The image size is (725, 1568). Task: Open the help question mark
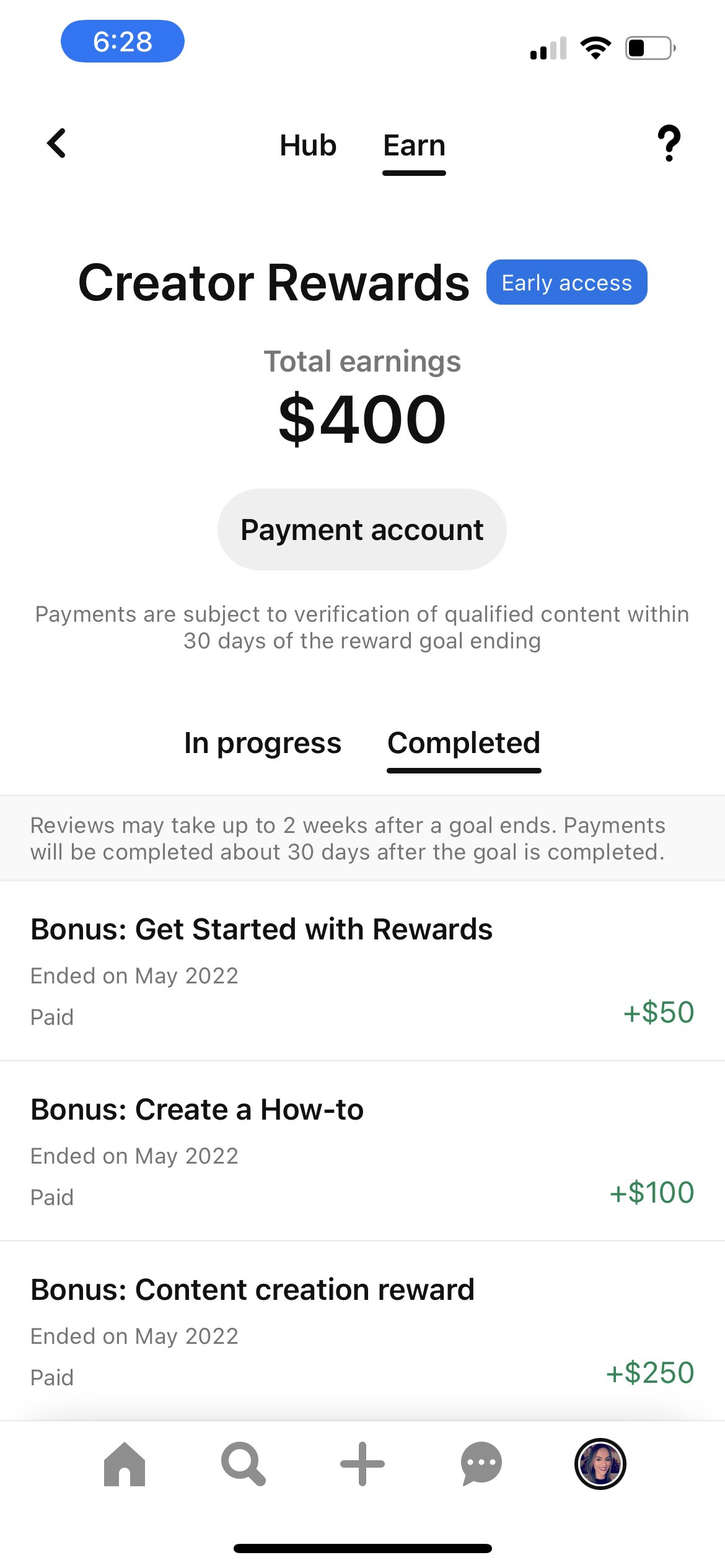[x=669, y=144]
